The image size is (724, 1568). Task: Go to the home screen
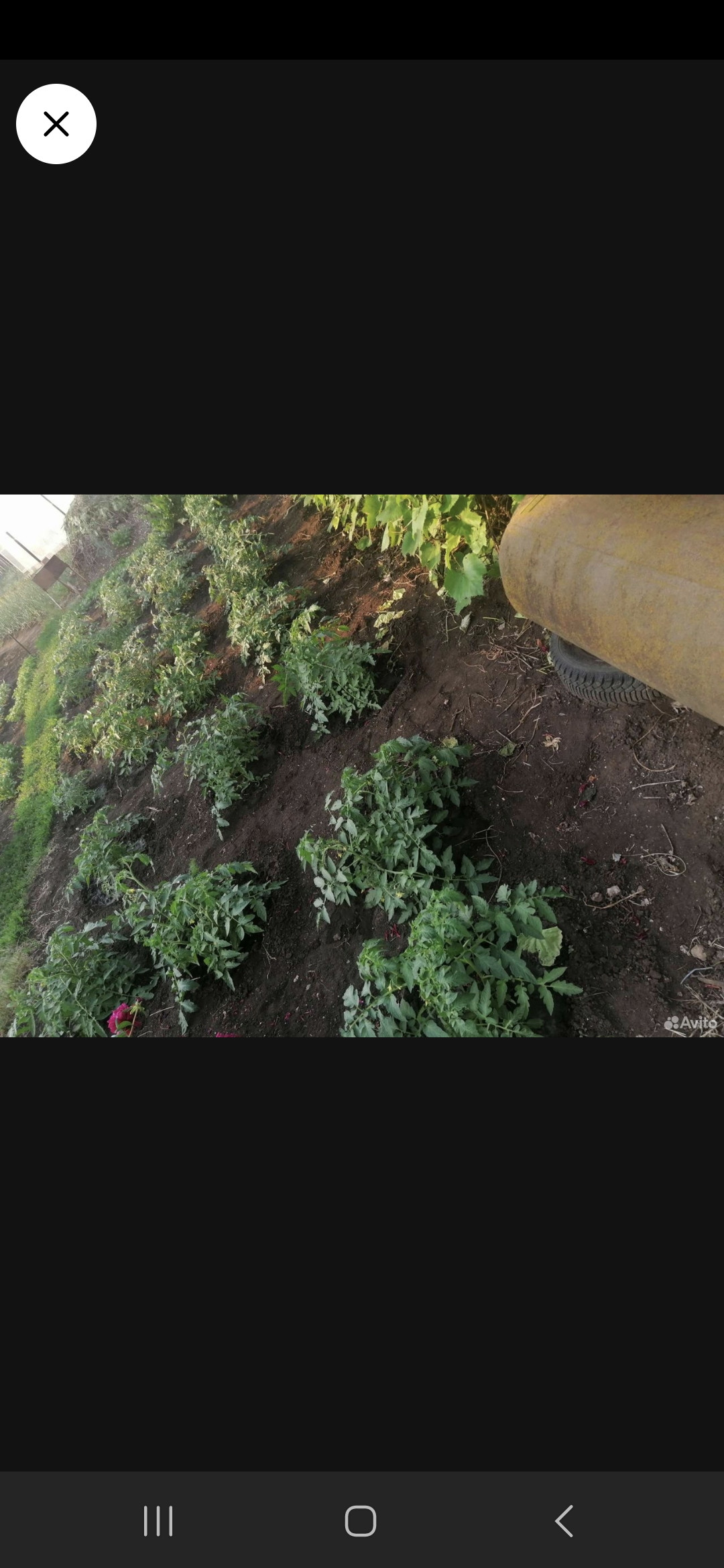tap(361, 1520)
